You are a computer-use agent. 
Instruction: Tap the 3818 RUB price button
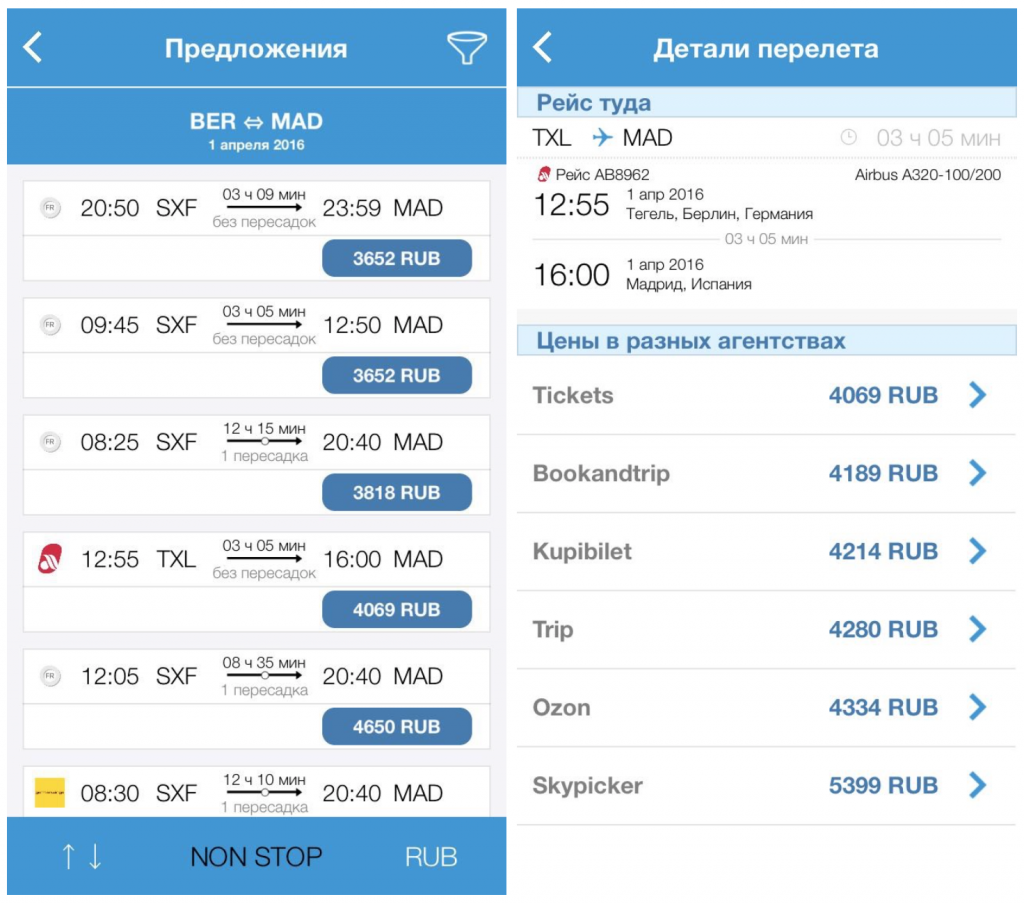[396, 493]
